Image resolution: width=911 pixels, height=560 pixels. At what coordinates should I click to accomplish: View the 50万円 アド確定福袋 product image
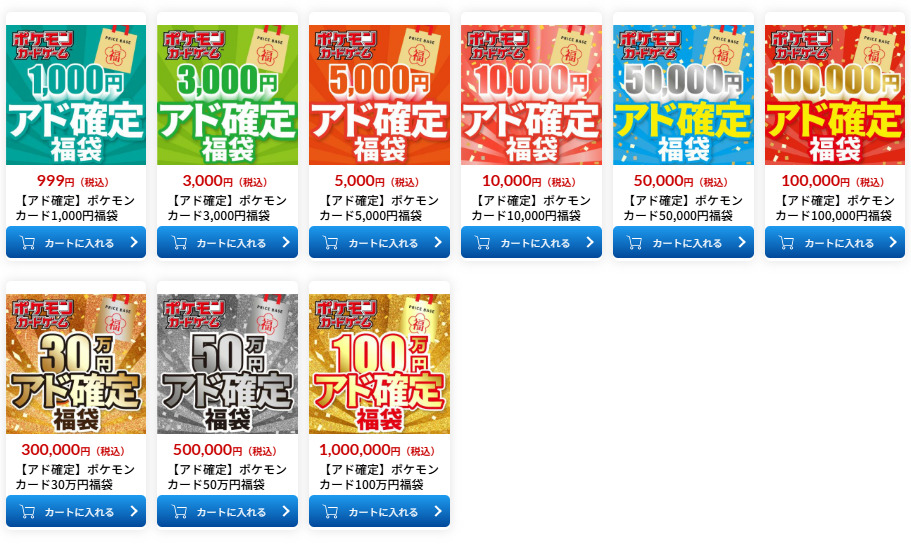[227, 363]
